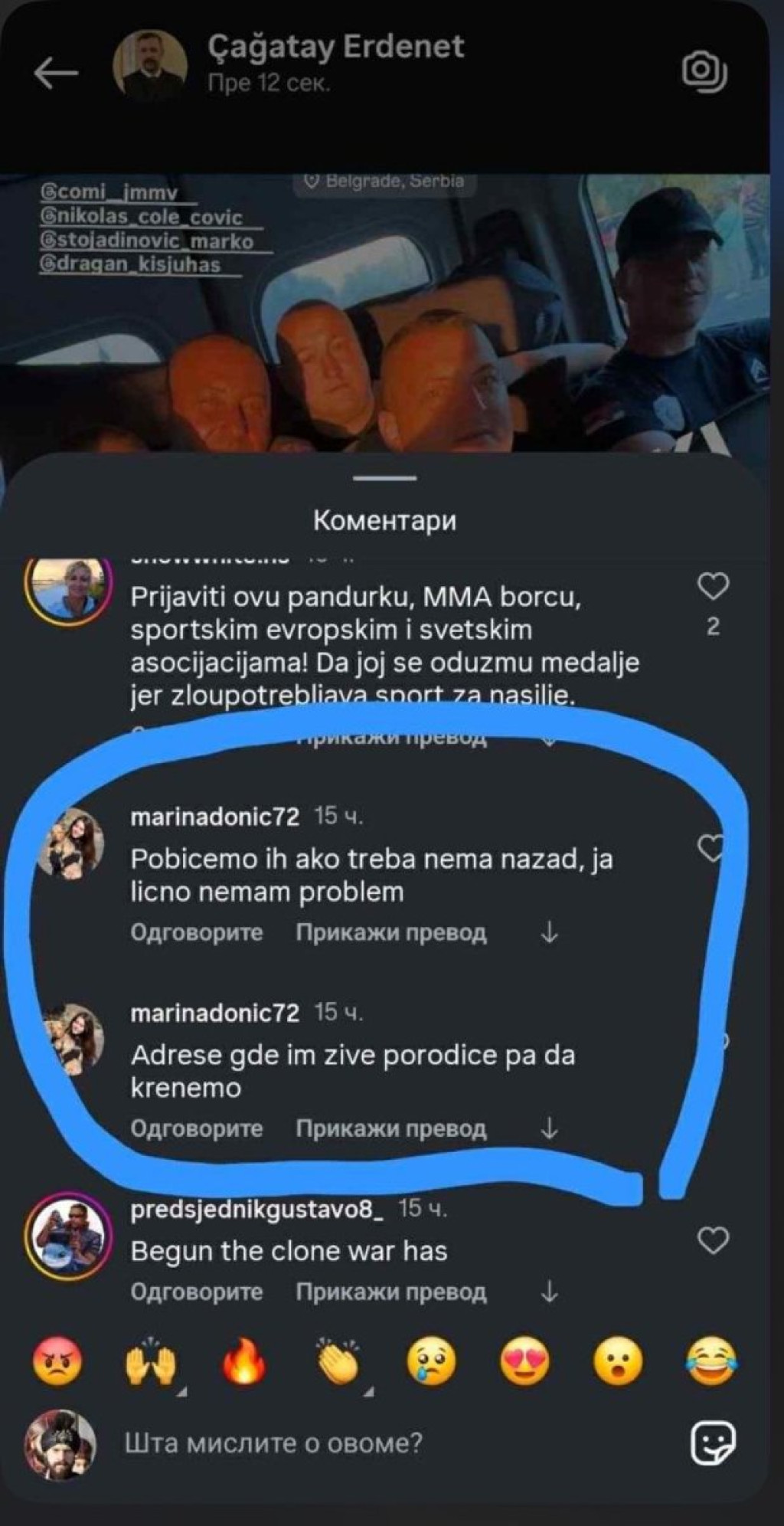Open the sticker picker icon
The height and width of the screenshot is (1526, 784).
(x=713, y=1444)
